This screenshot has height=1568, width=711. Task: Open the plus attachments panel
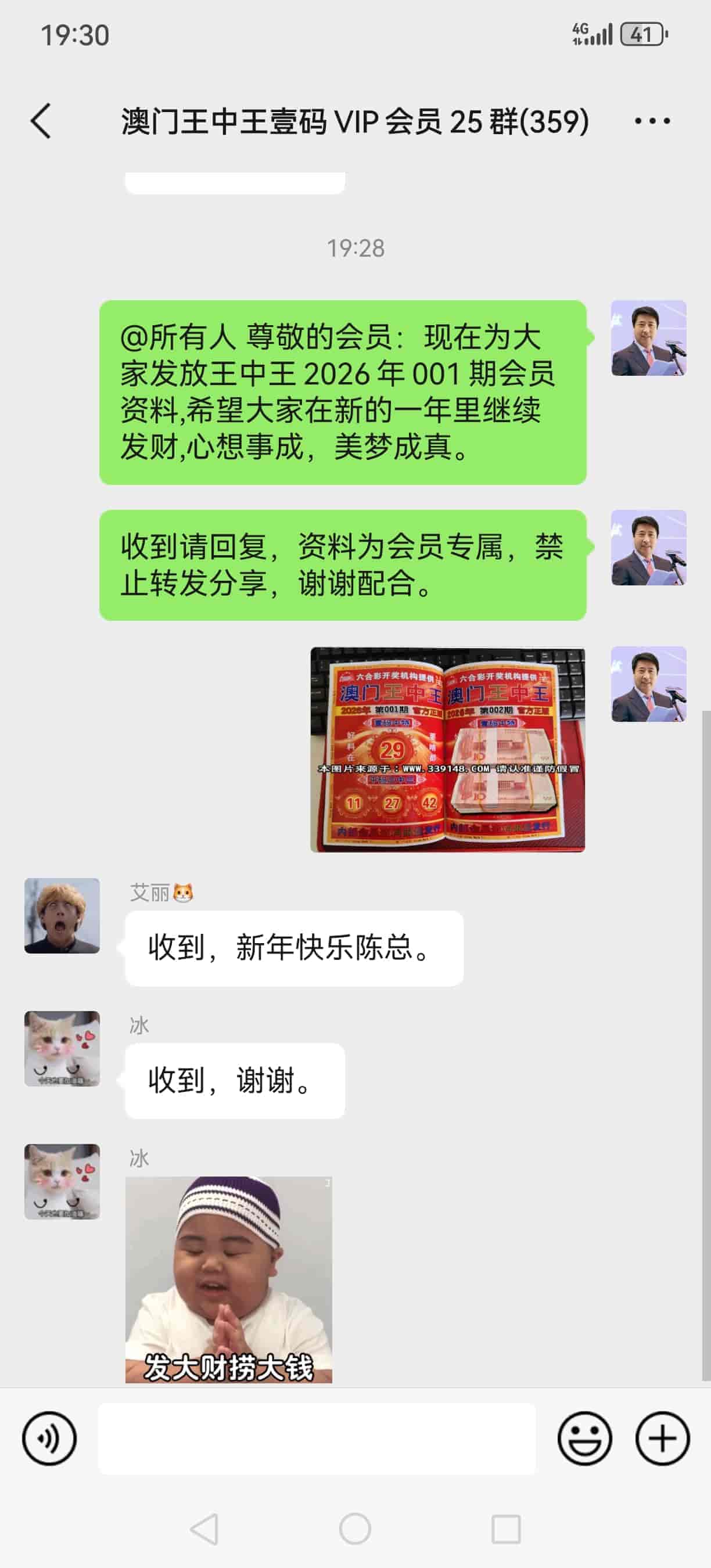[662, 1438]
